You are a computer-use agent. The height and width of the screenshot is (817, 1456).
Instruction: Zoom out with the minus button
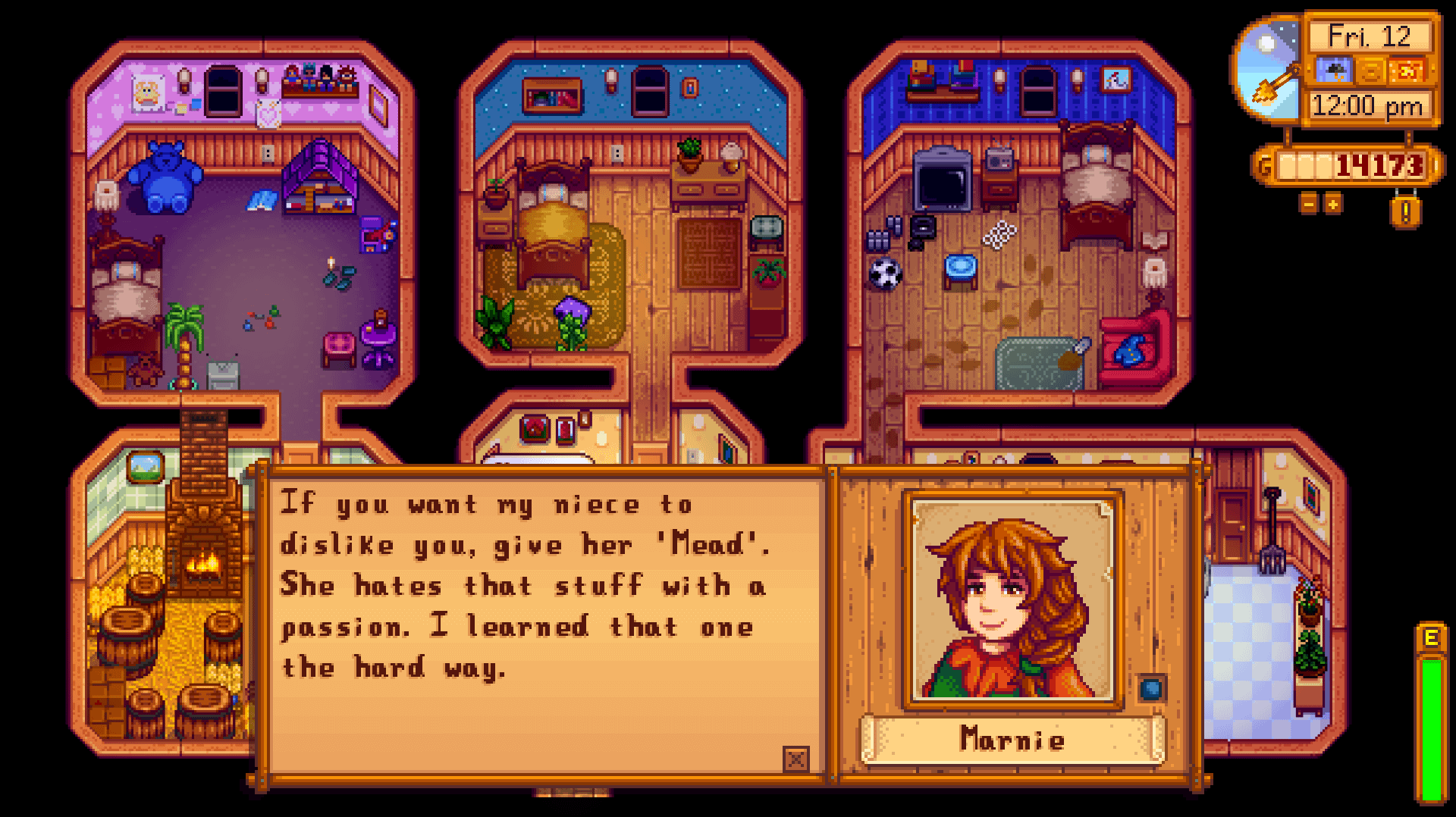pos(1308,203)
